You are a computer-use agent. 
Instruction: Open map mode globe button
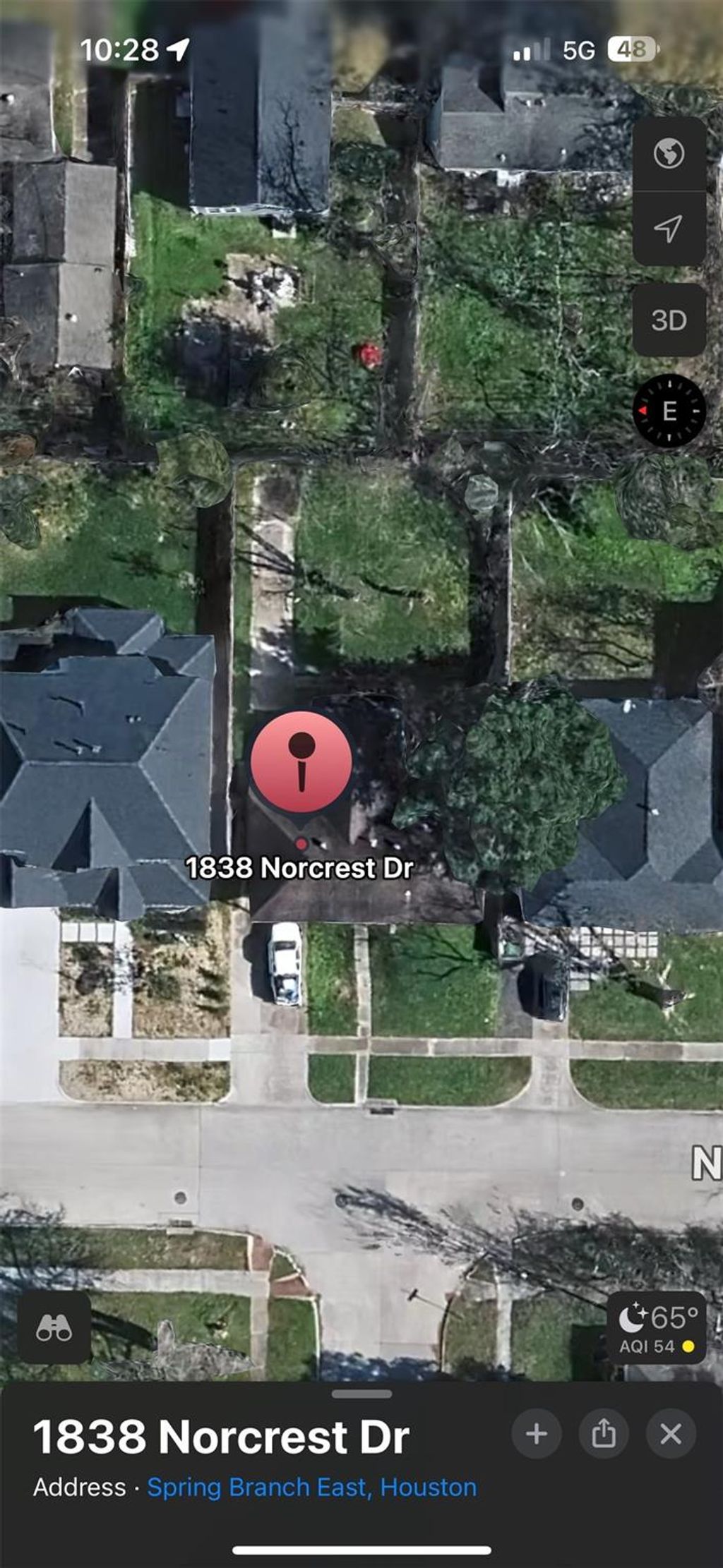point(669,153)
